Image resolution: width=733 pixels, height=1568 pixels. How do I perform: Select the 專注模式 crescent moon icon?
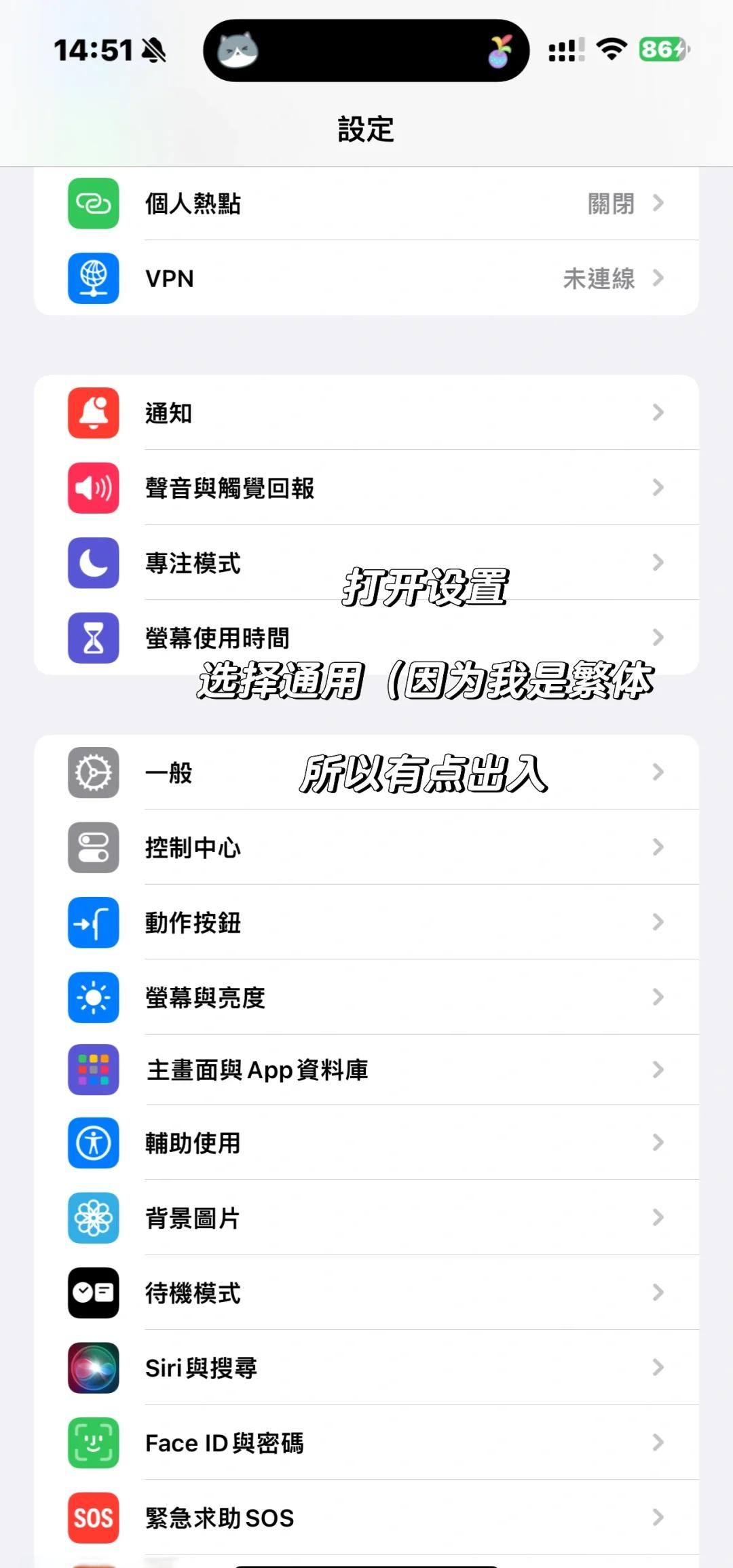tap(93, 563)
